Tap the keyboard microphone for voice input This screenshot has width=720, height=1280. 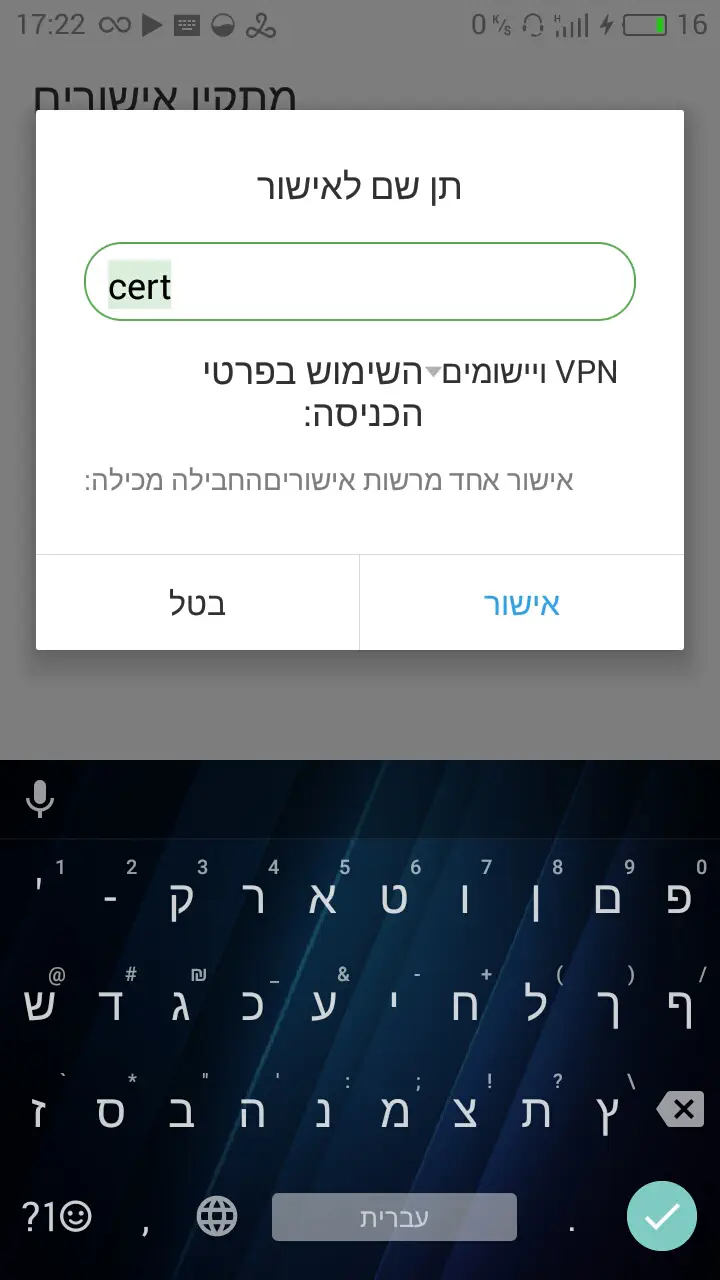(40, 799)
